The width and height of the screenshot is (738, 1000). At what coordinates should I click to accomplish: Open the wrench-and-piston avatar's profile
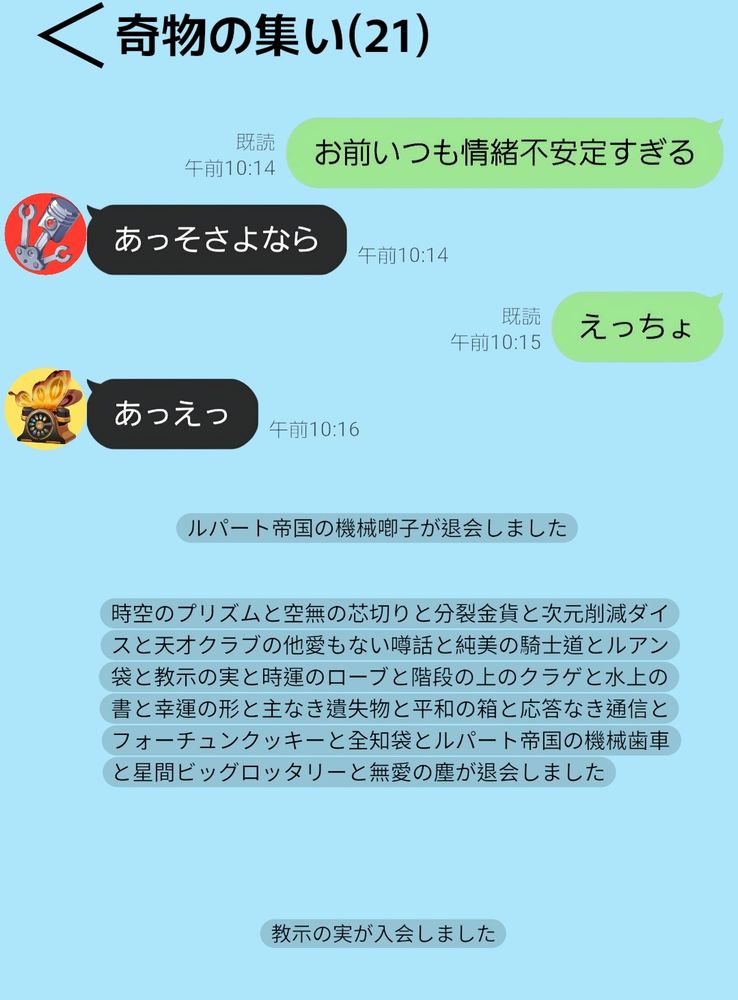[x=43, y=233]
